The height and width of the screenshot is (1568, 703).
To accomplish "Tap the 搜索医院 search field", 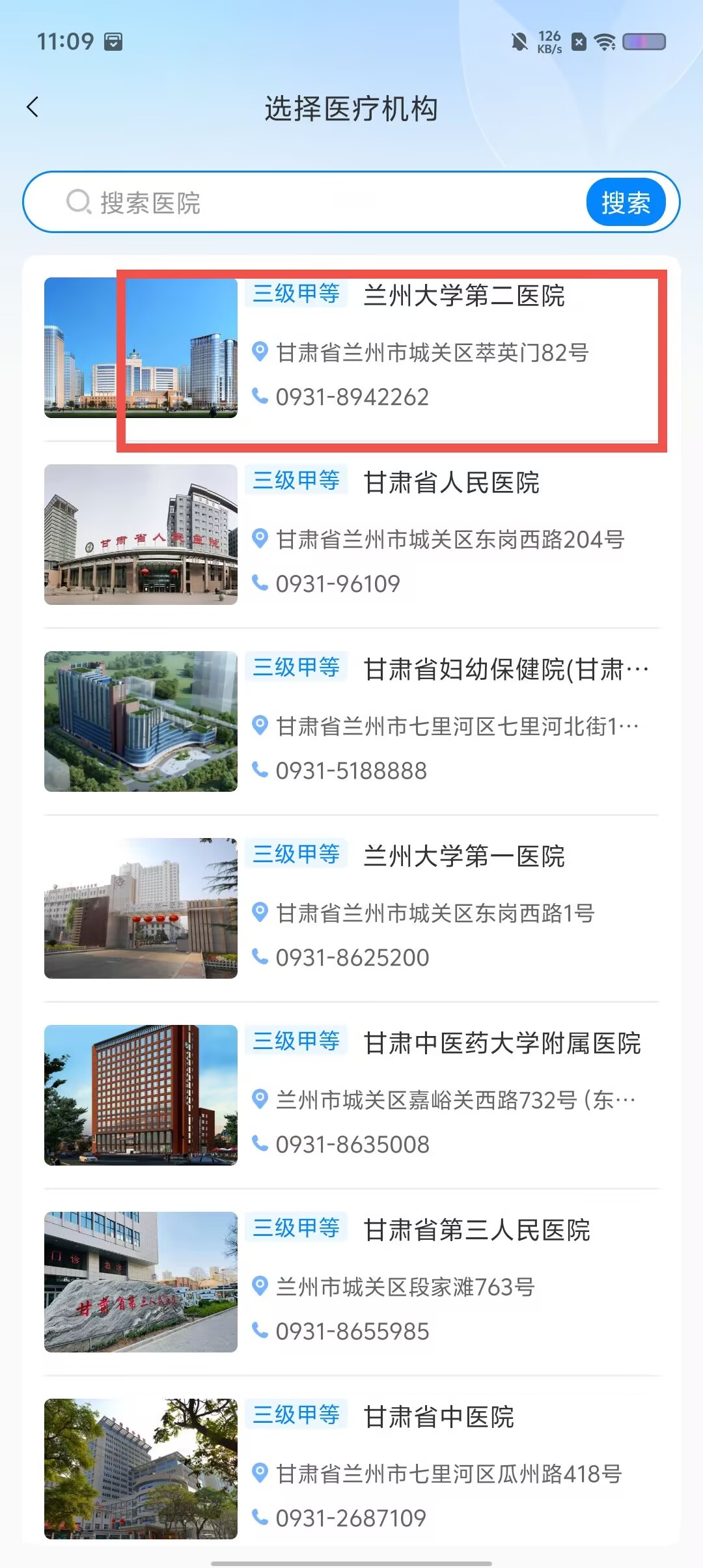I will (325, 203).
